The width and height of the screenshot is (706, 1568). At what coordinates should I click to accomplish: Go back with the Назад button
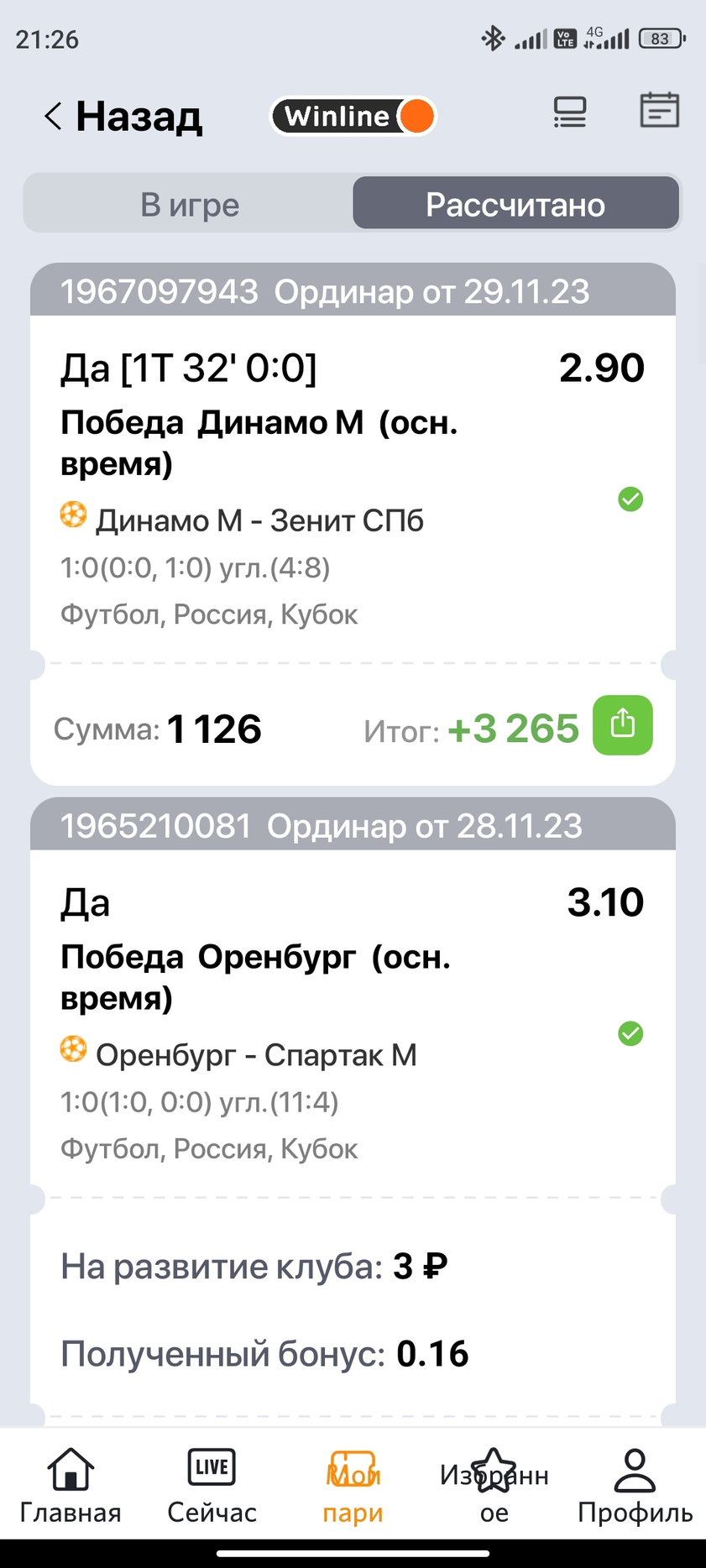pos(123,116)
